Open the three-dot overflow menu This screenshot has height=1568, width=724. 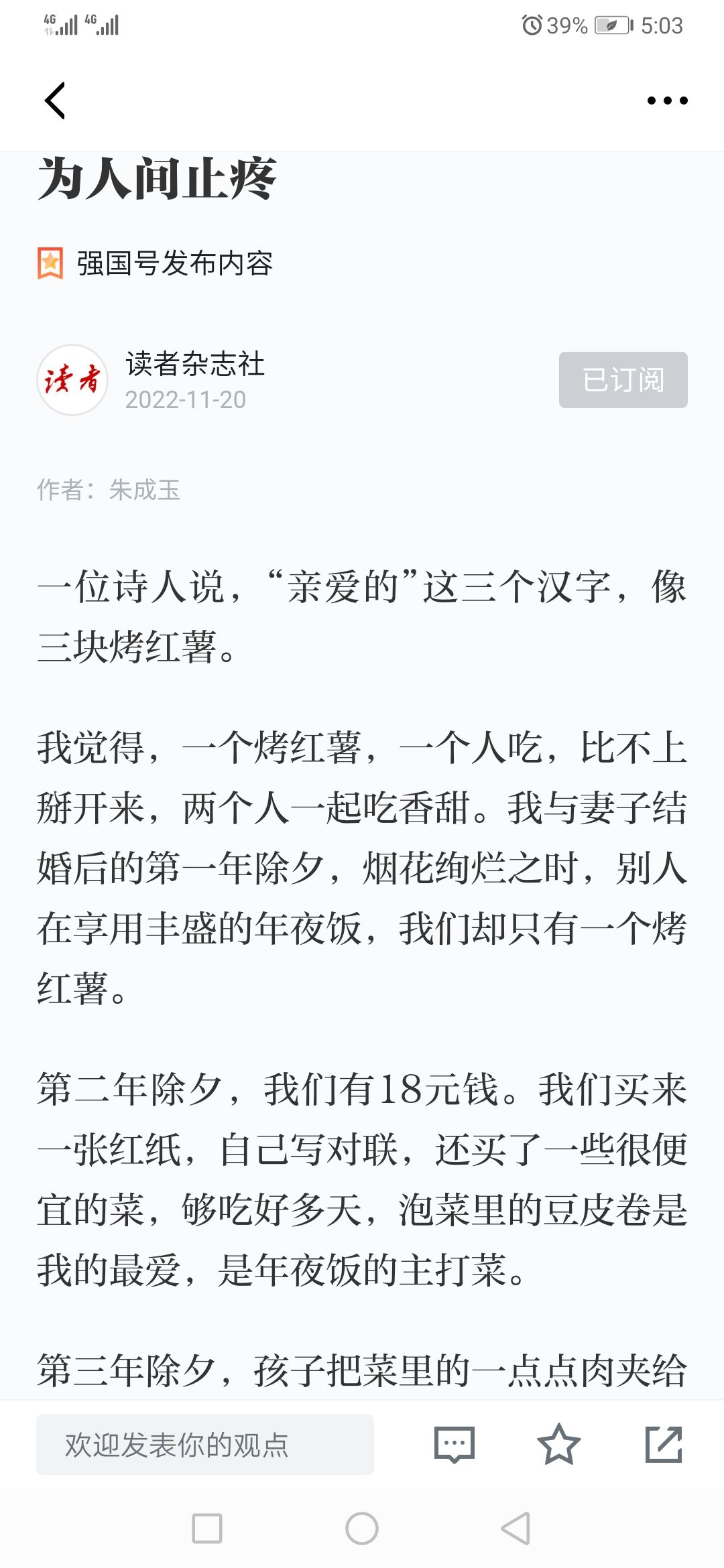pyautogui.click(x=667, y=101)
